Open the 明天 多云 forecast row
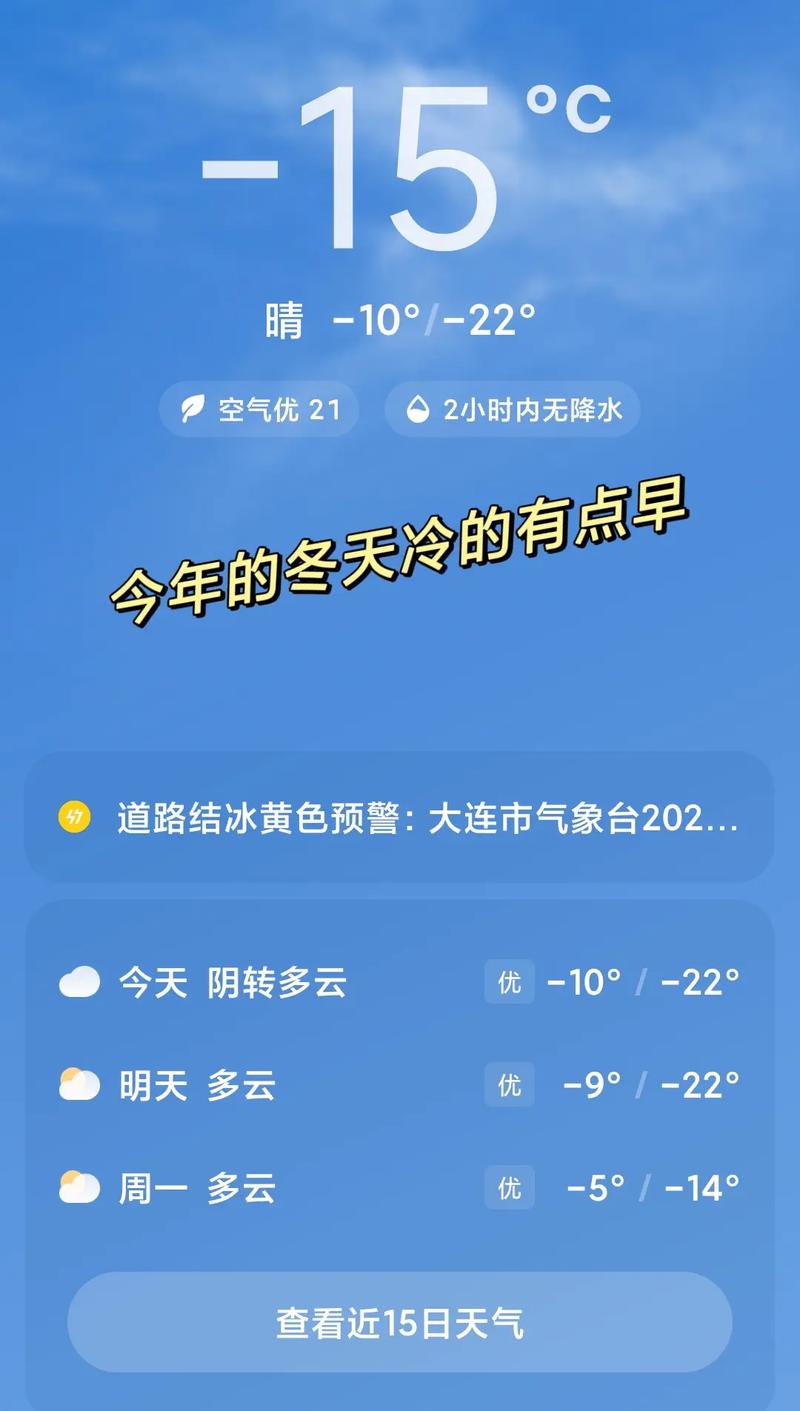The height and width of the screenshot is (1411, 800). coord(400,1085)
